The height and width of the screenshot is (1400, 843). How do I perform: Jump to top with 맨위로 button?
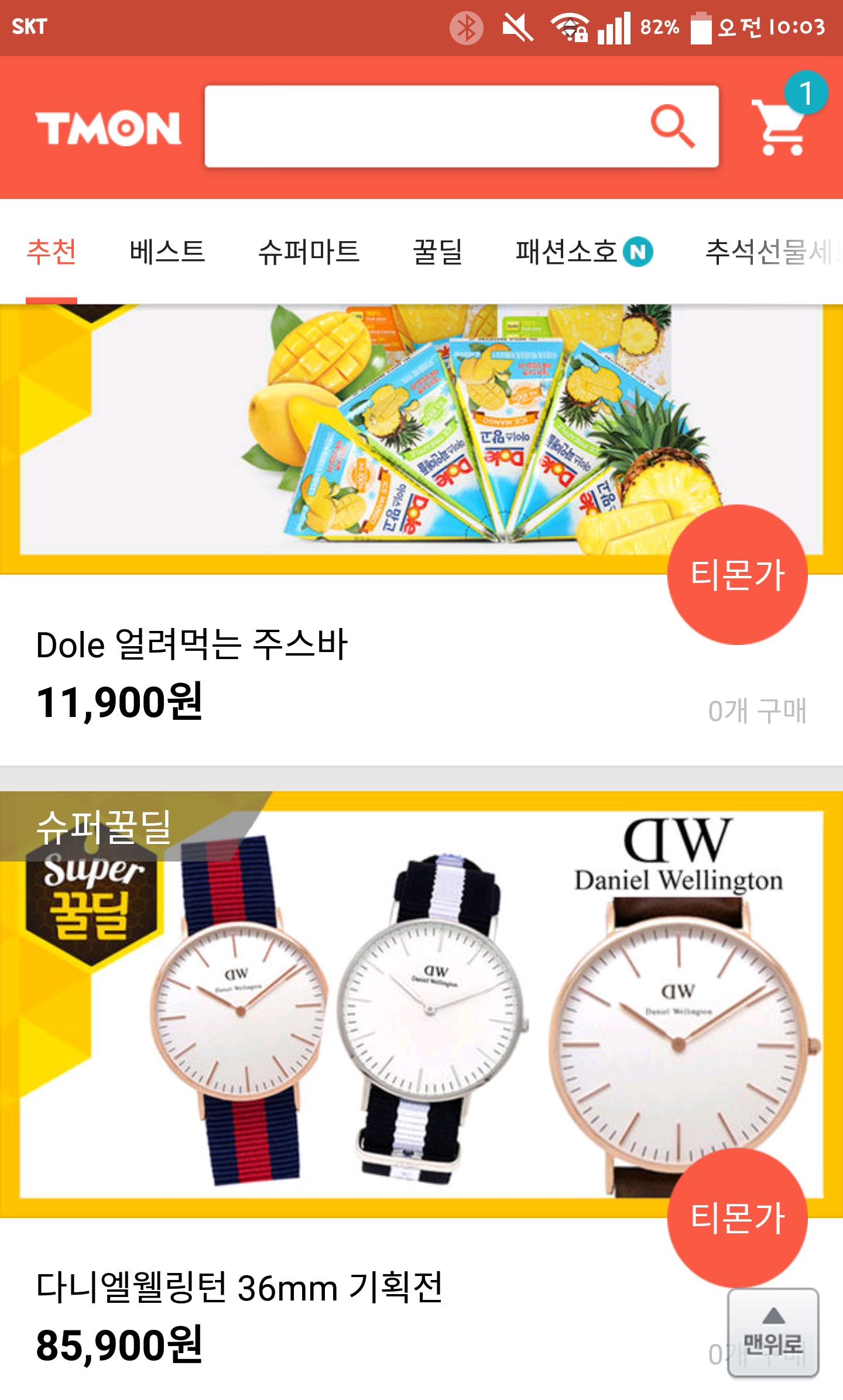773,1333
